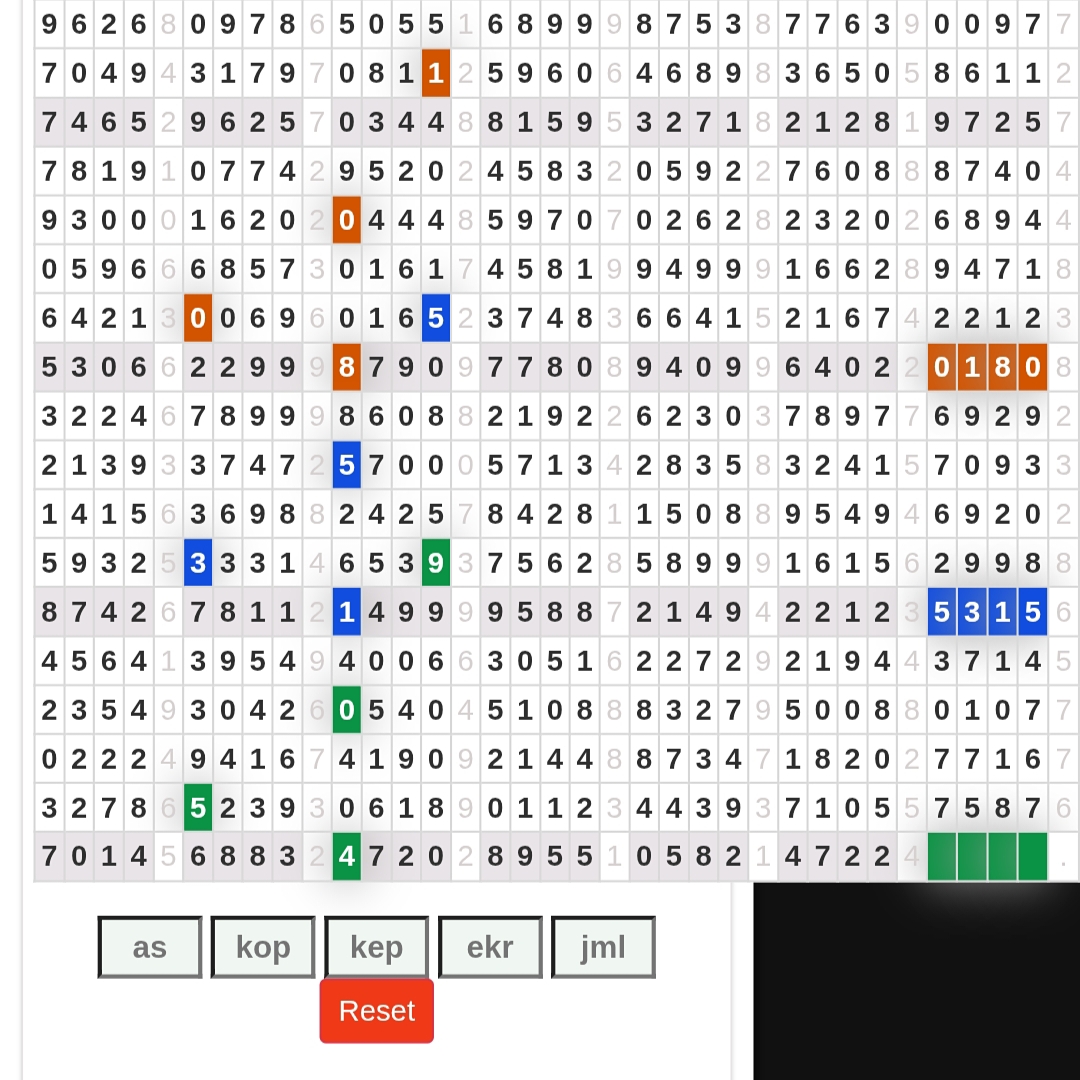Image resolution: width=1080 pixels, height=1080 pixels.
Task: Select the 'kop' button
Action: pyautogui.click(x=263, y=947)
